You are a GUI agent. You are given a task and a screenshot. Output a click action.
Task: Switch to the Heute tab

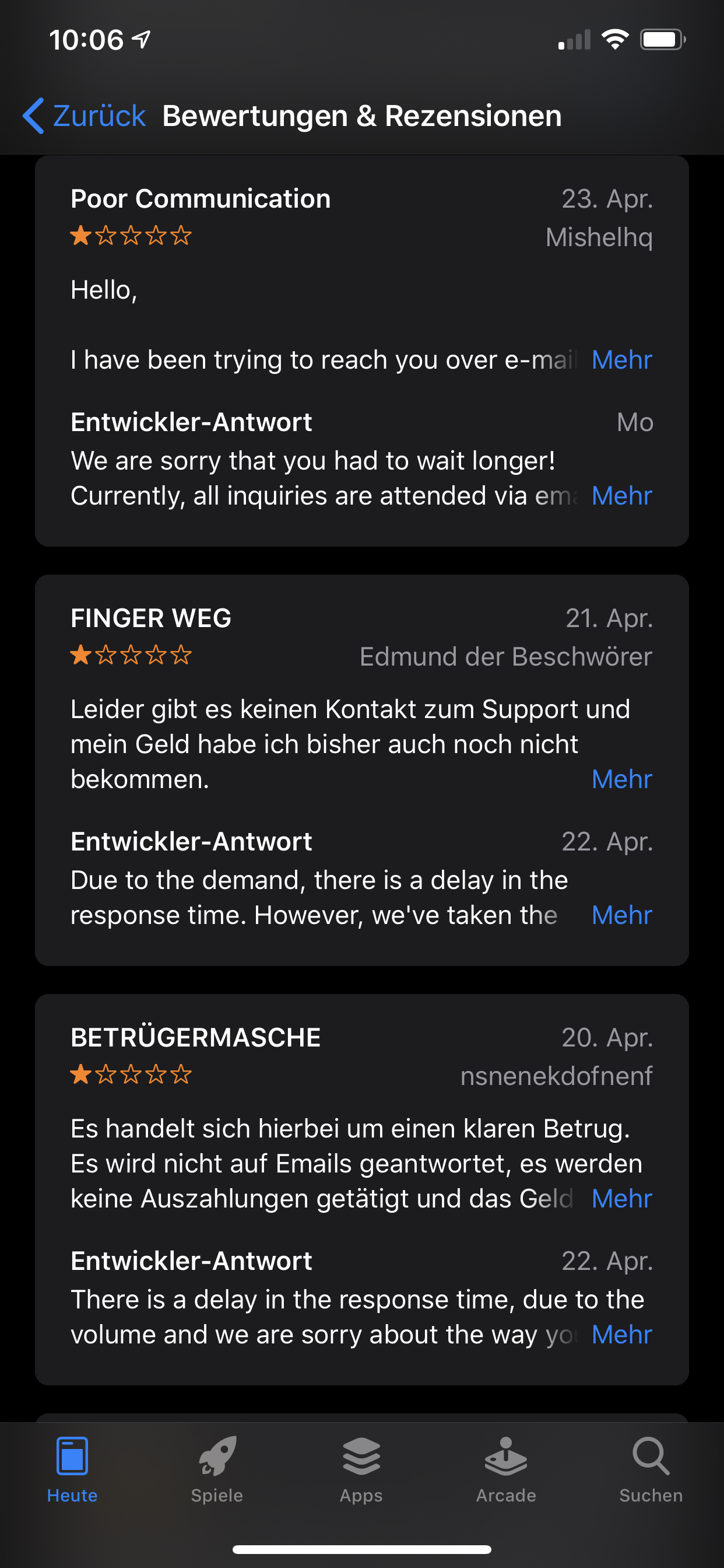point(72,1469)
